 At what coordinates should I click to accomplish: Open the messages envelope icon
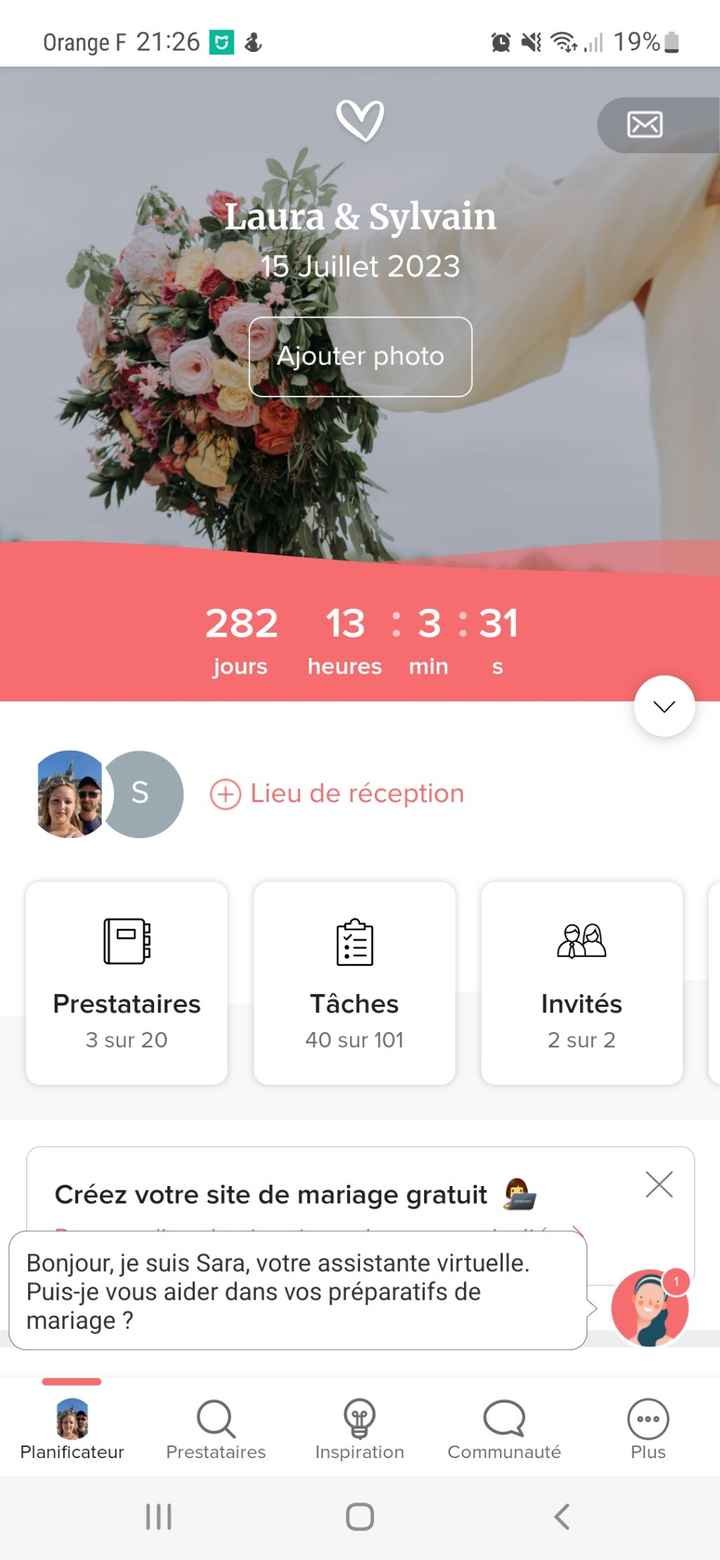click(x=644, y=124)
